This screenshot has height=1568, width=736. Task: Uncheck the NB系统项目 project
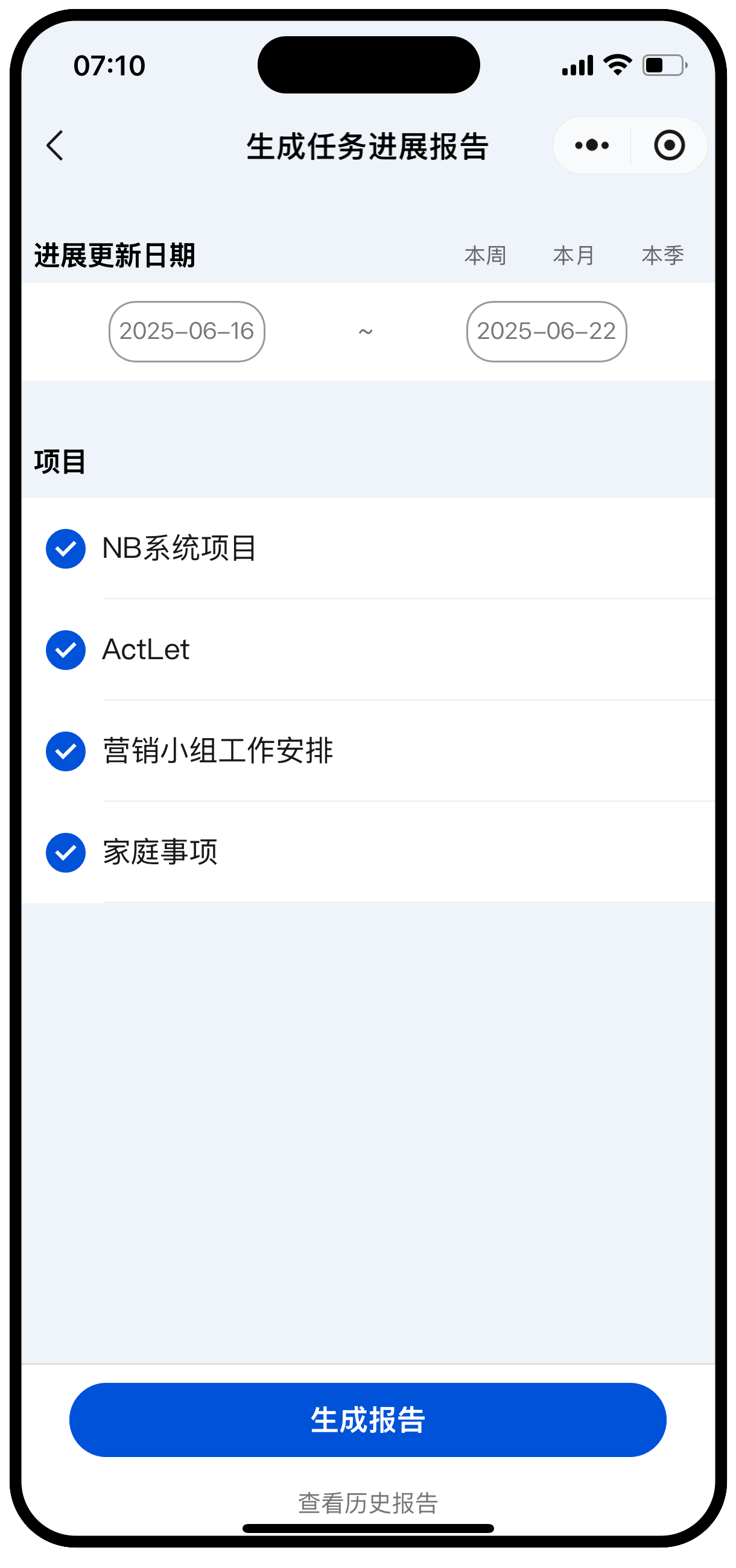(66, 548)
